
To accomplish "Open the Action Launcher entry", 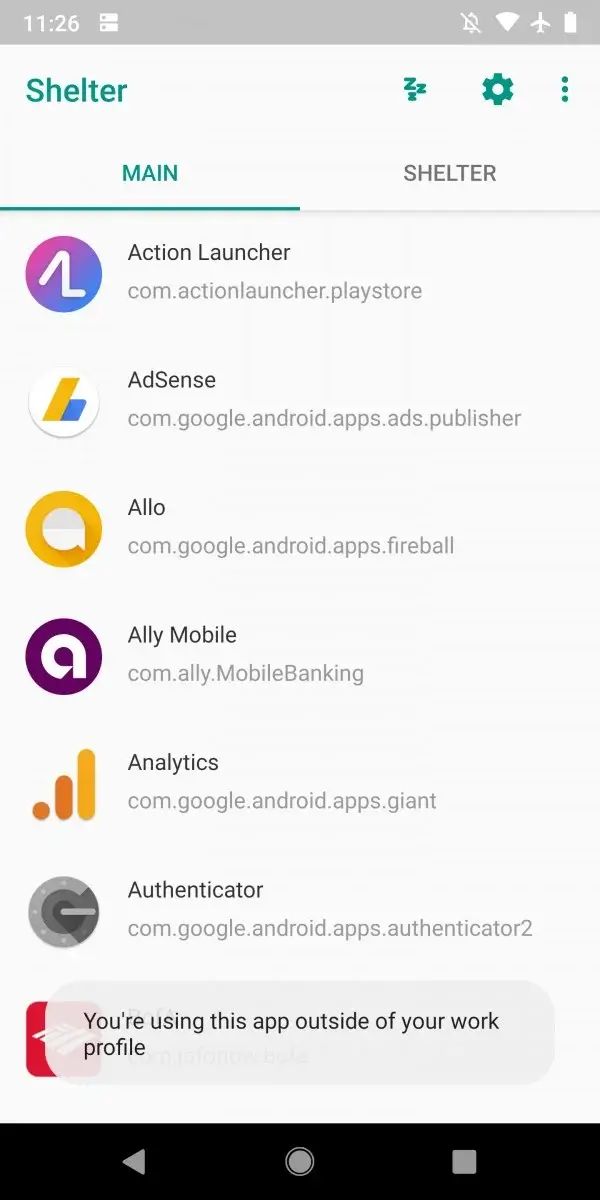I will pos(300,272).
